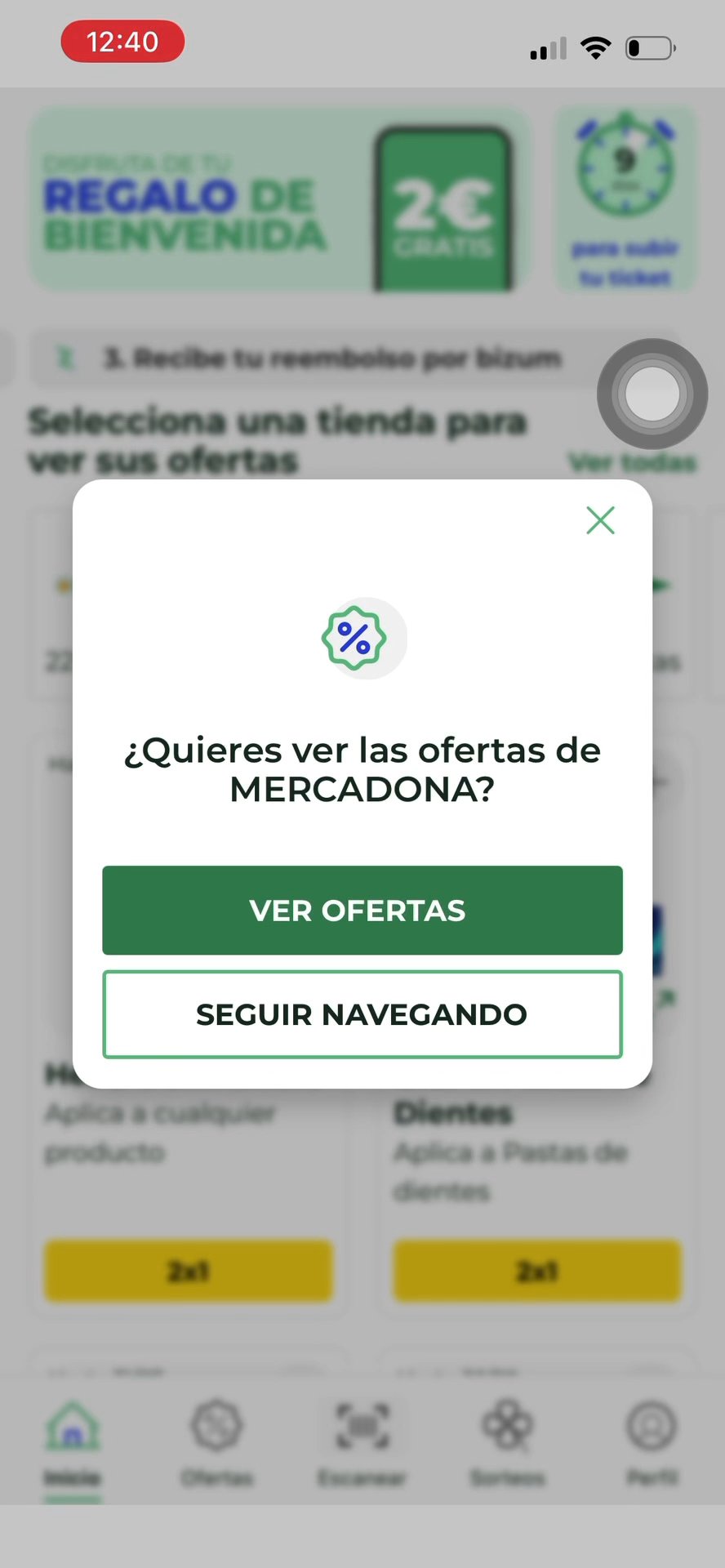Tap the AssistiveTouch floating button
725x1568 pixels.
click(x=652, y=394)
